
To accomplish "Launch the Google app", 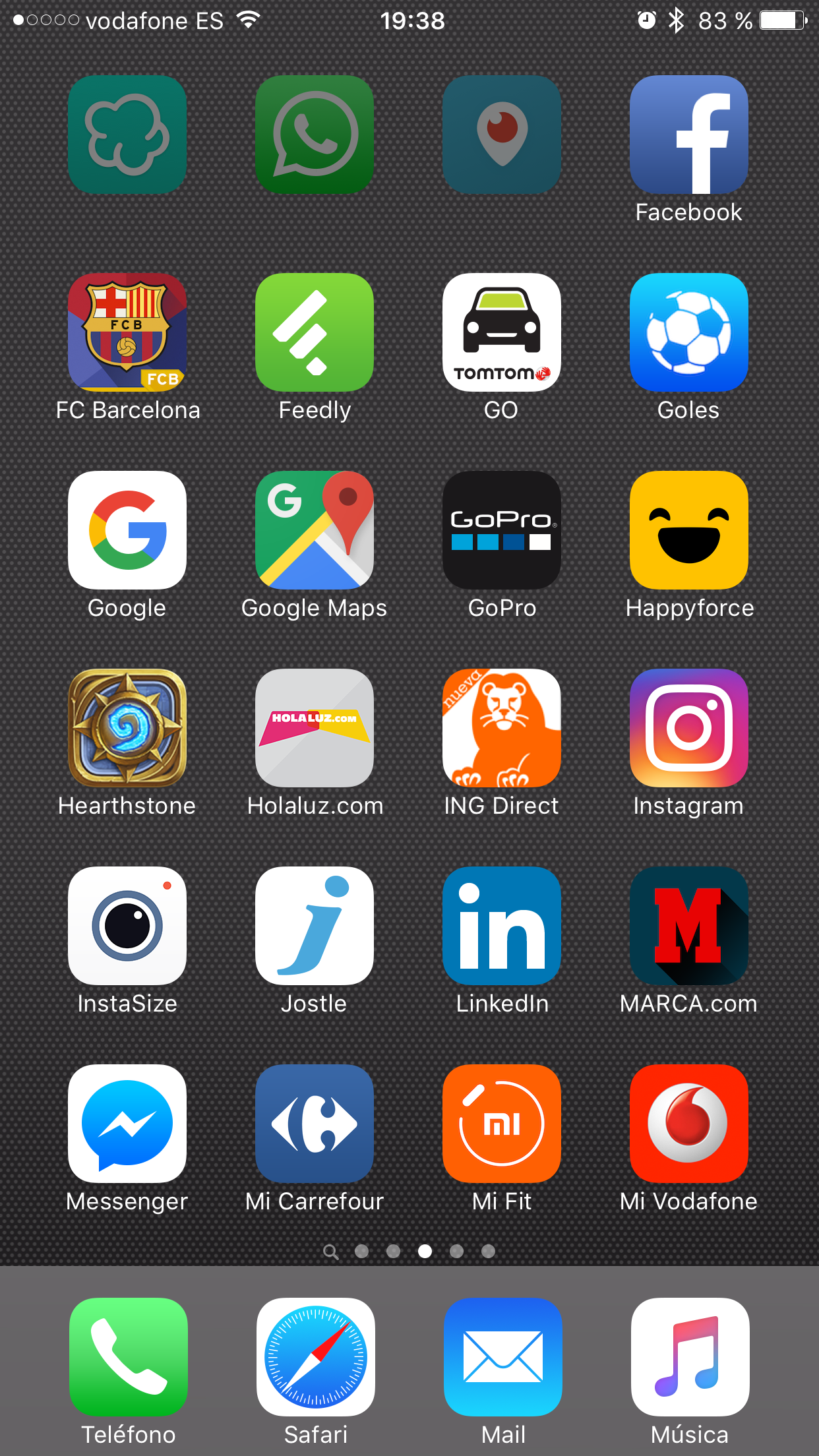I will (127, 530).
